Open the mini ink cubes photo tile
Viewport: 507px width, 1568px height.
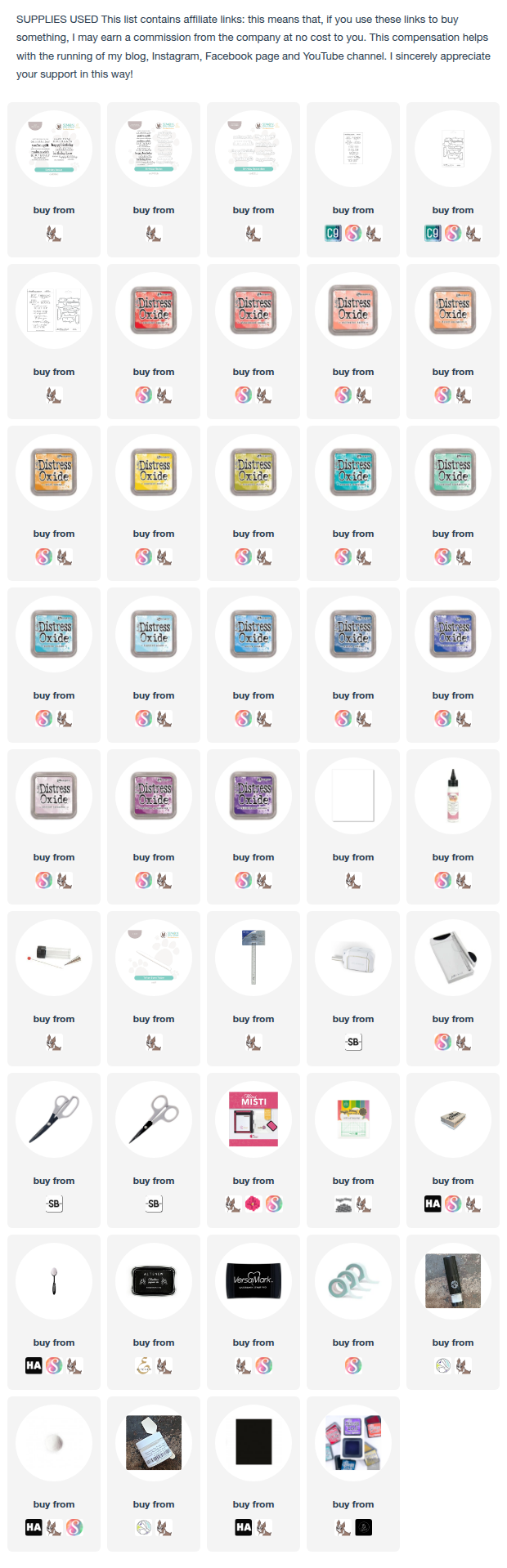pyautogui.click(x=353, y=1443)
